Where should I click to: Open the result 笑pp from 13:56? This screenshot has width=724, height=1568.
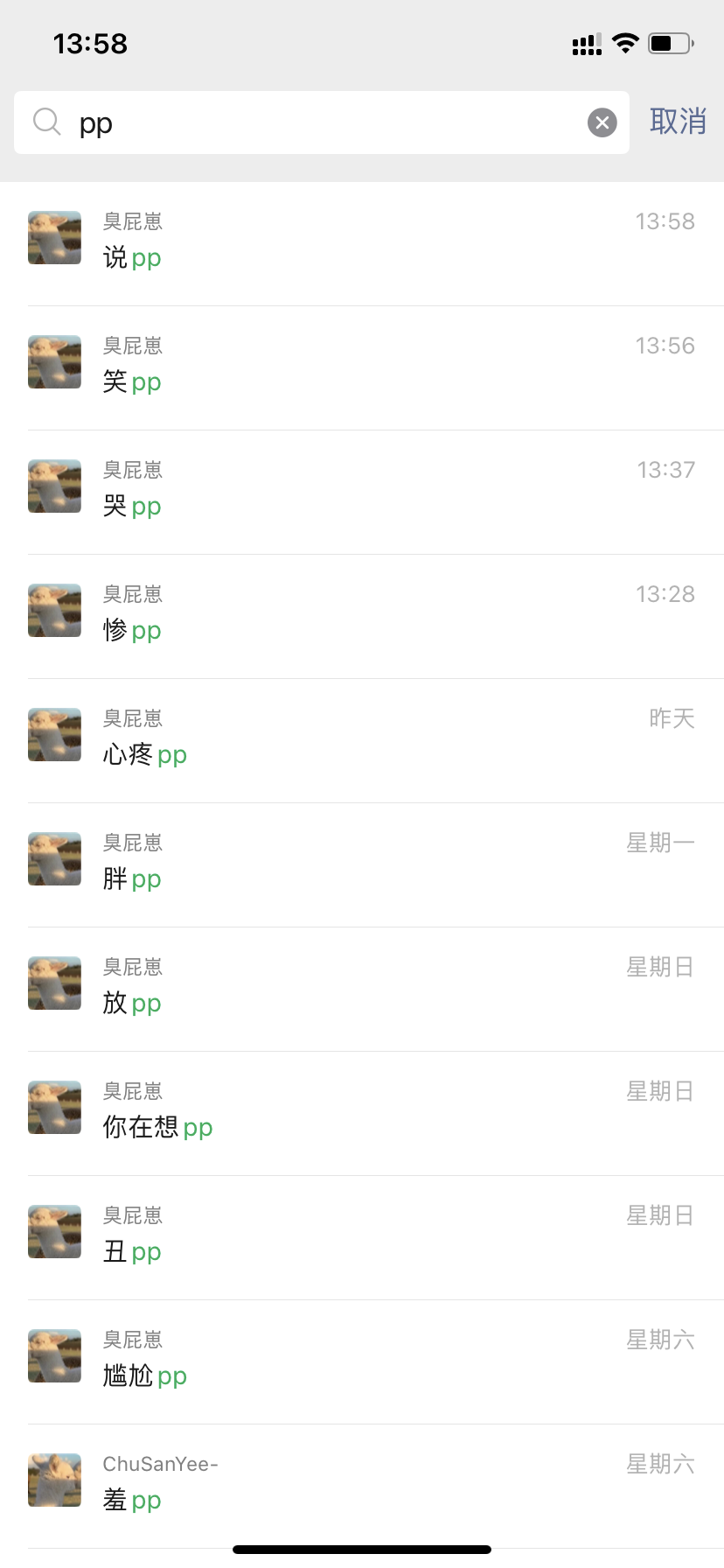(362, 368)
